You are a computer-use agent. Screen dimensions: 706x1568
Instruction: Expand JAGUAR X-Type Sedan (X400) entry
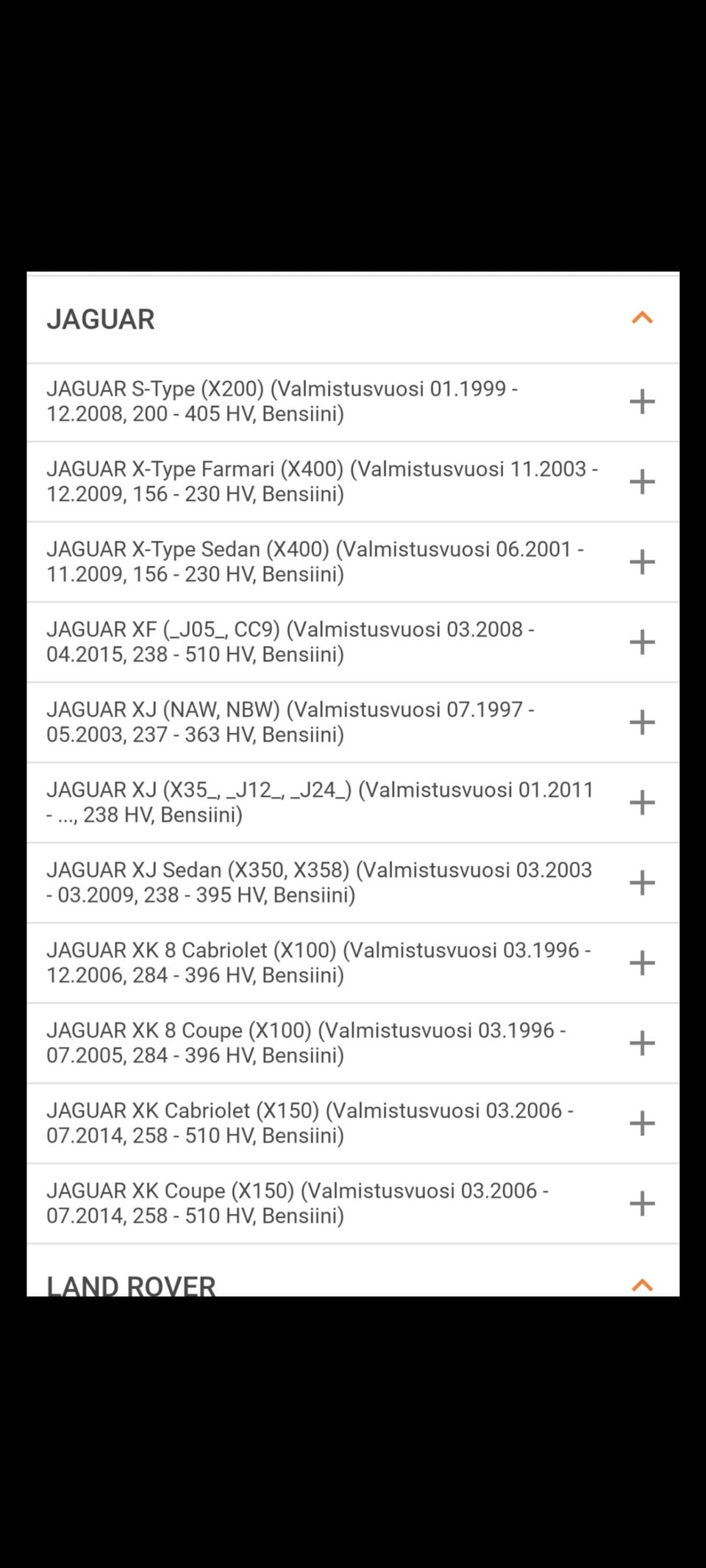[x=642, y=562]
